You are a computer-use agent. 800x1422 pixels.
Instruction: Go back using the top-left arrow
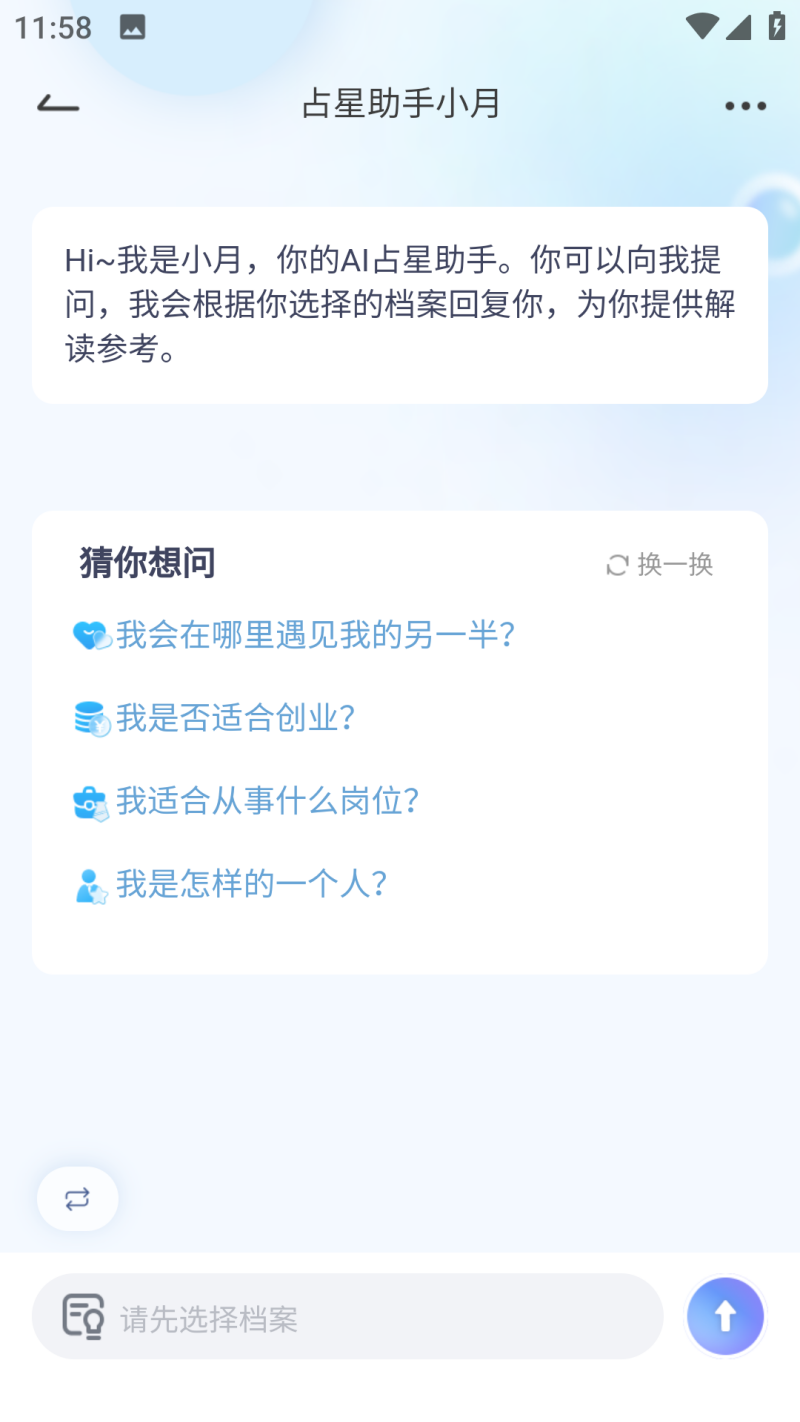coord(58,104)
